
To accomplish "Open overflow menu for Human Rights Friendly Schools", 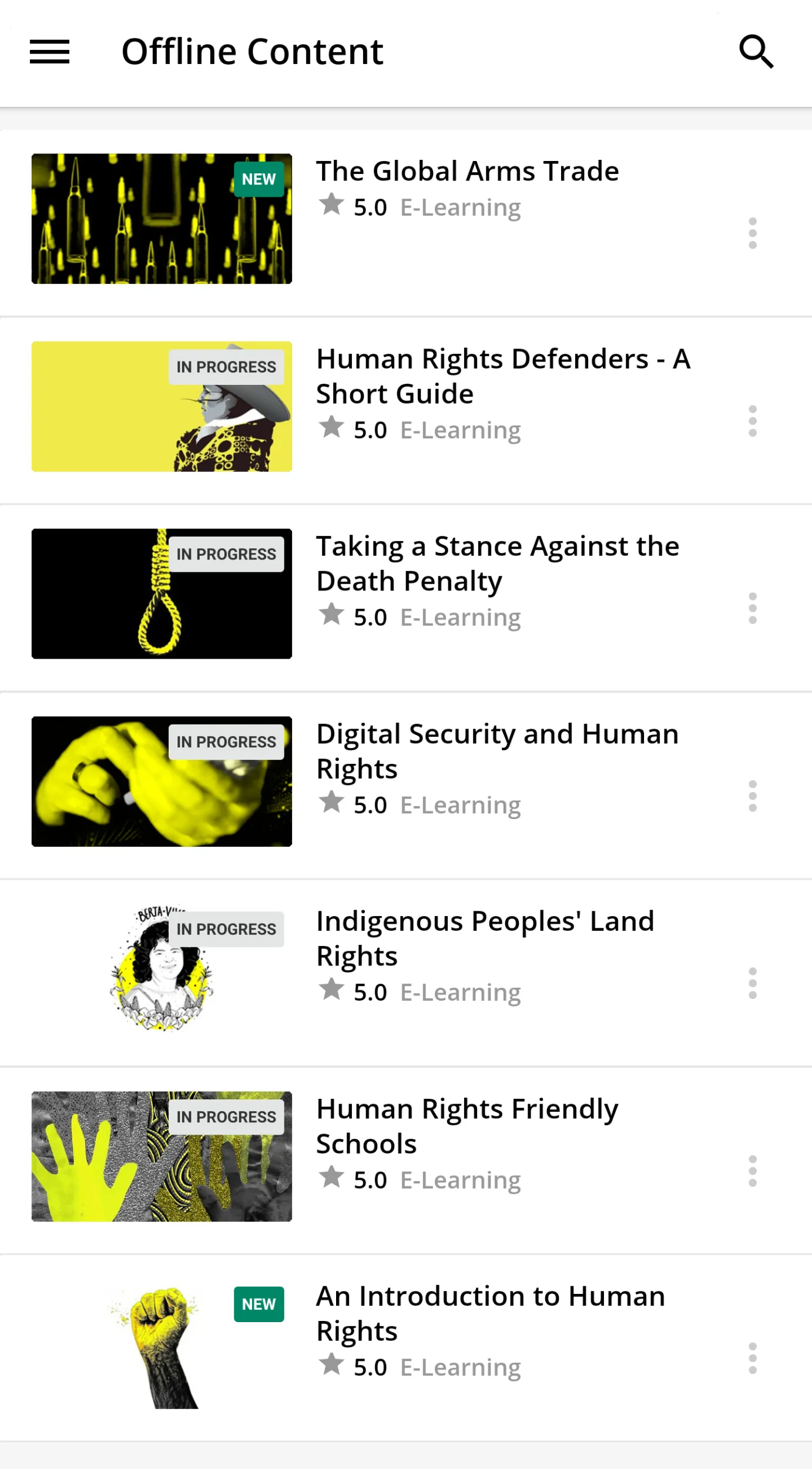I will click(x=752, y=1171).
